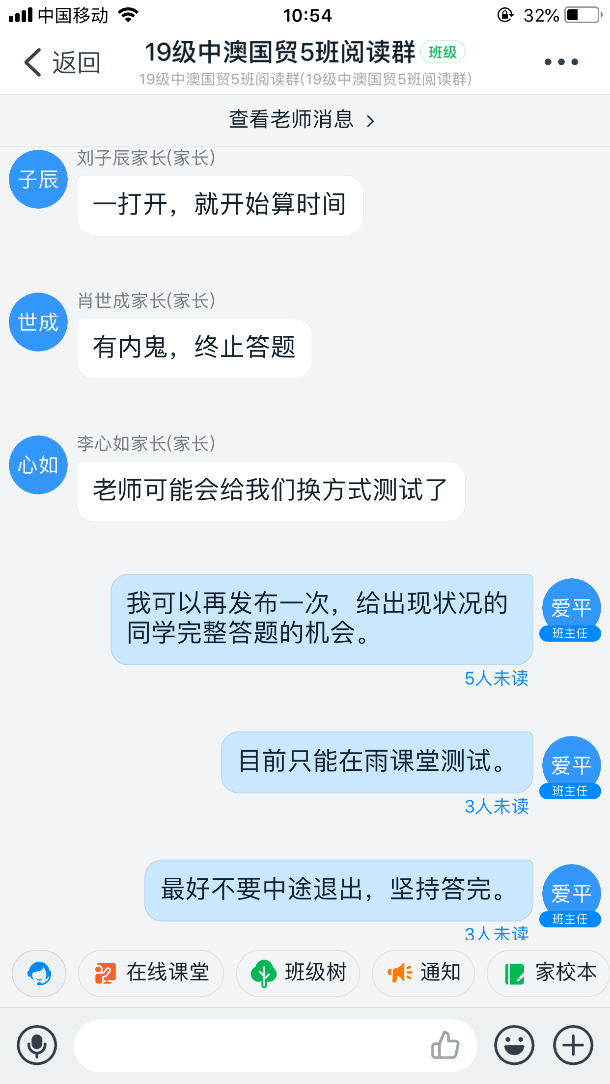Open 世成 avatar of 肖世成家长

[x=39, y=322]
